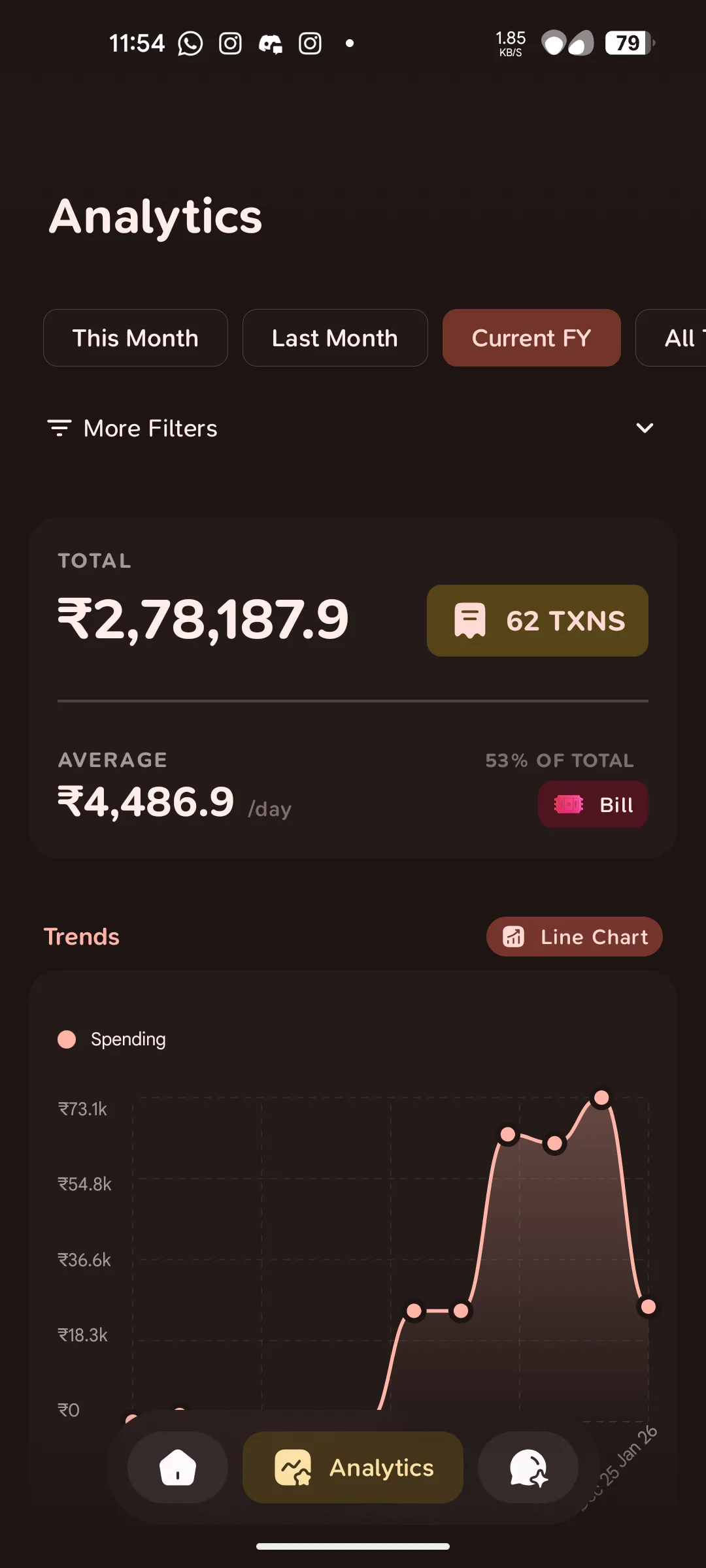This screenshot has width=706, height=1568.
Task: Click the chart icon inside Line Chart button
Action: (514, 936)
